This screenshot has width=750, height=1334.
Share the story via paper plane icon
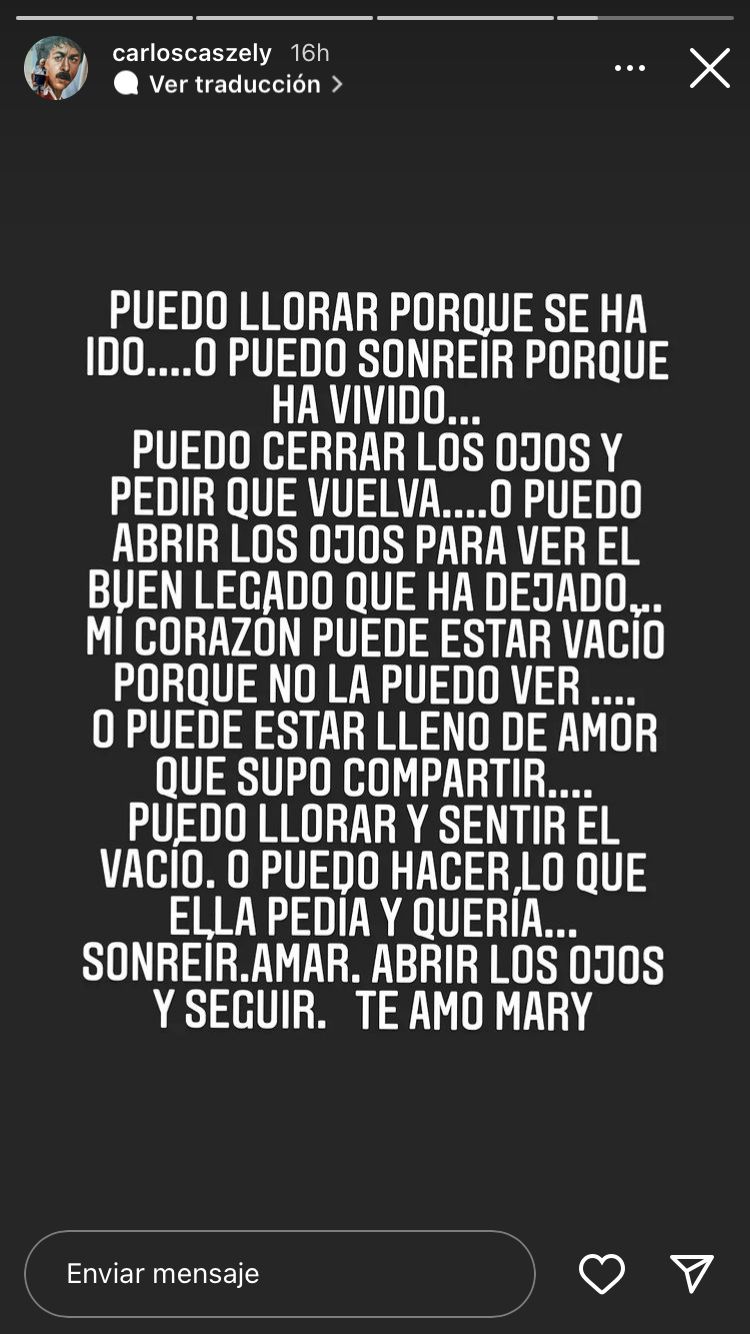[692, 1273]
